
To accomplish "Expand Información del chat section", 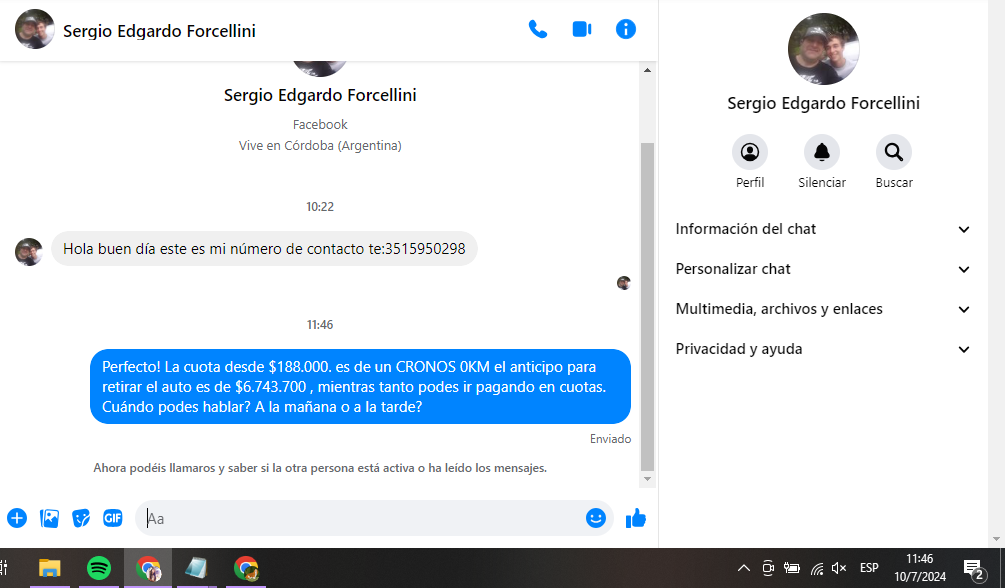I will coord(823,229).
